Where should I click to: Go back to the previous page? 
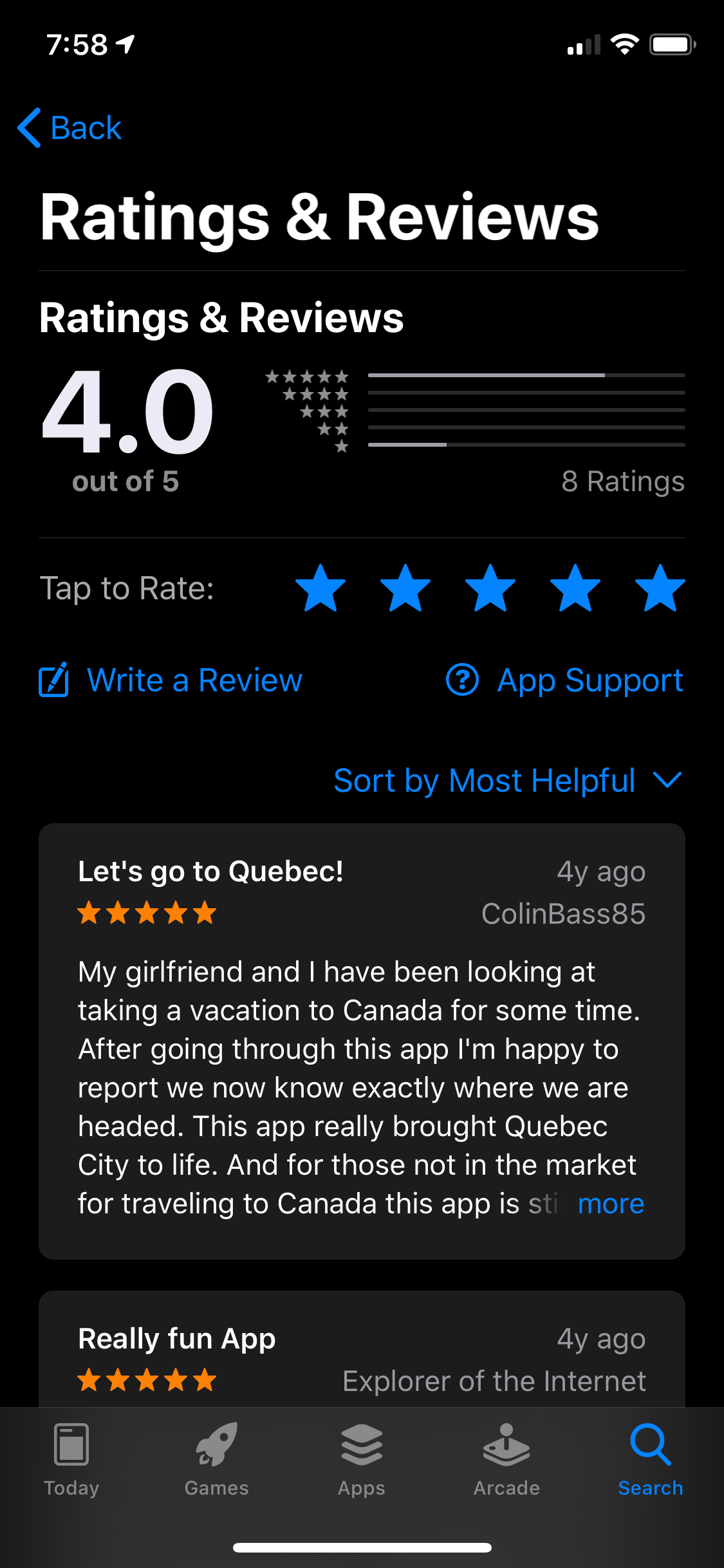coord(70,127)
